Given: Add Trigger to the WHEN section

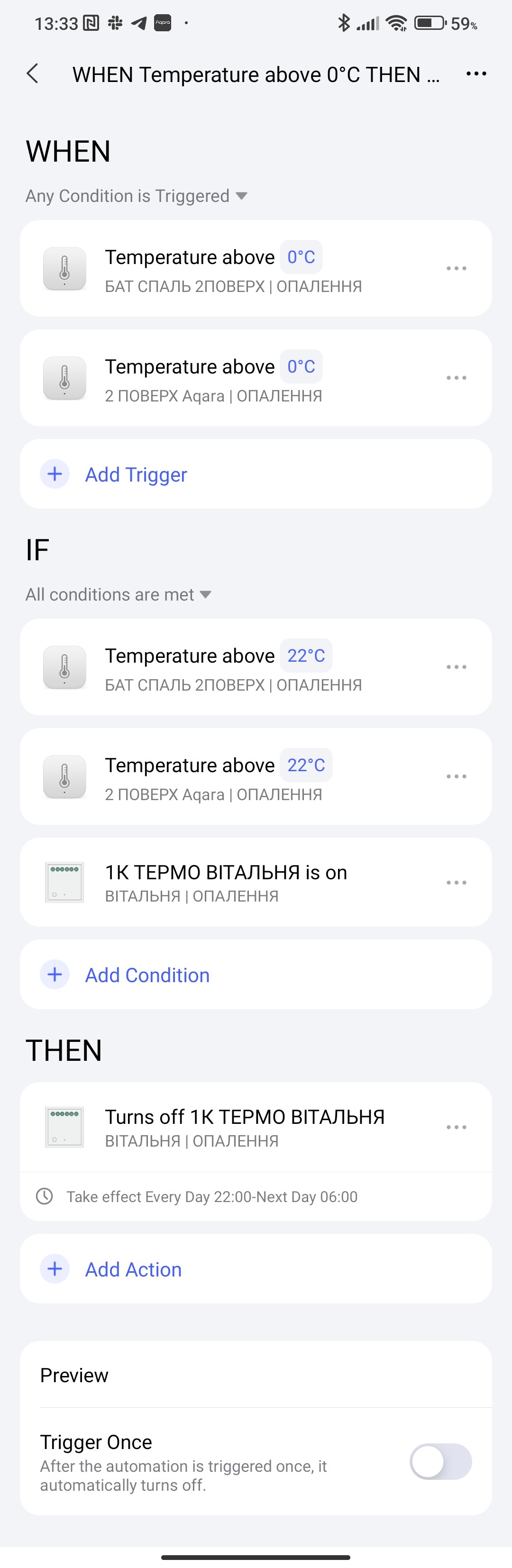Looking at the screenshot, I should [x=135, y=474].
